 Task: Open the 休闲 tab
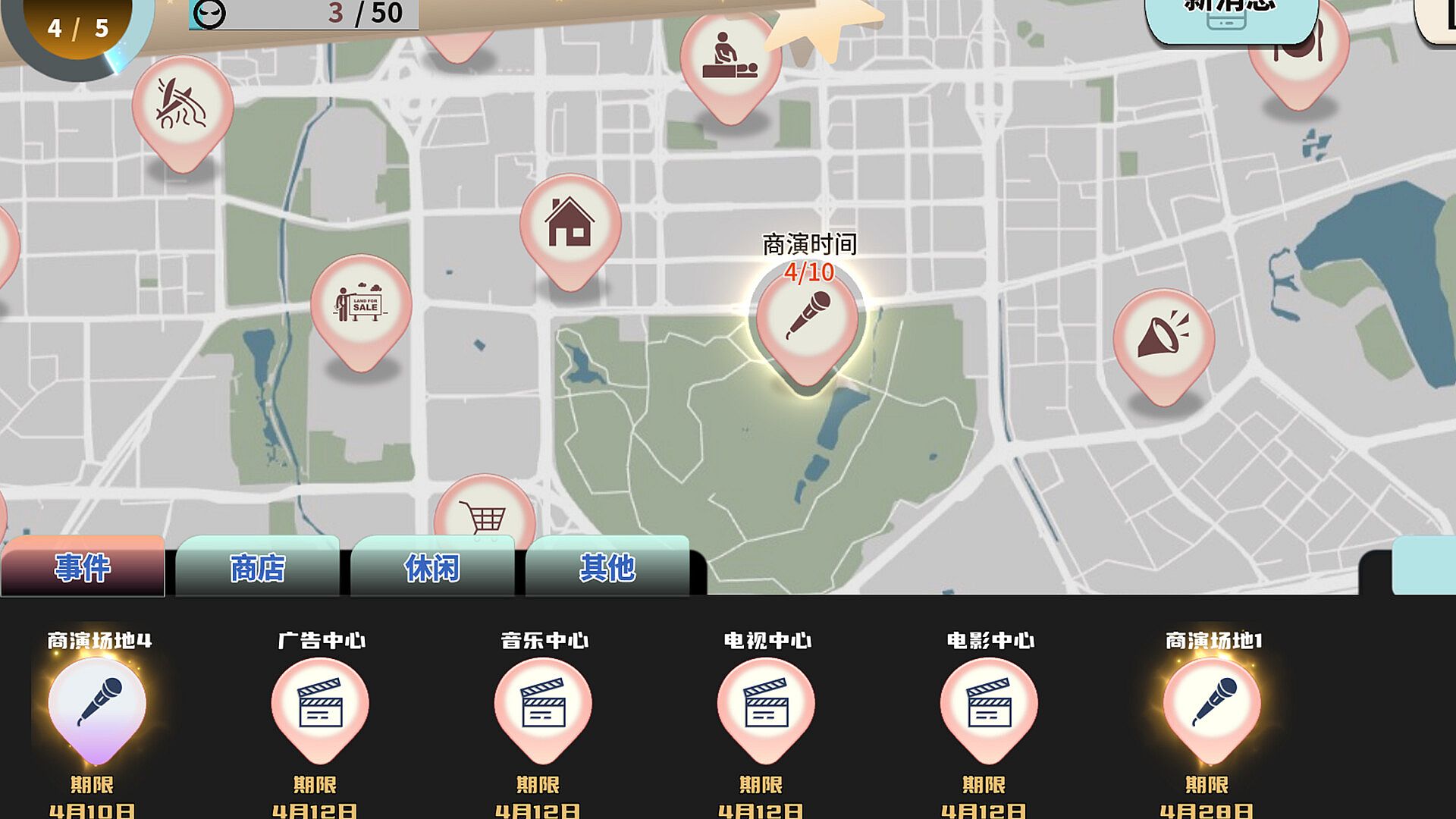431,567
